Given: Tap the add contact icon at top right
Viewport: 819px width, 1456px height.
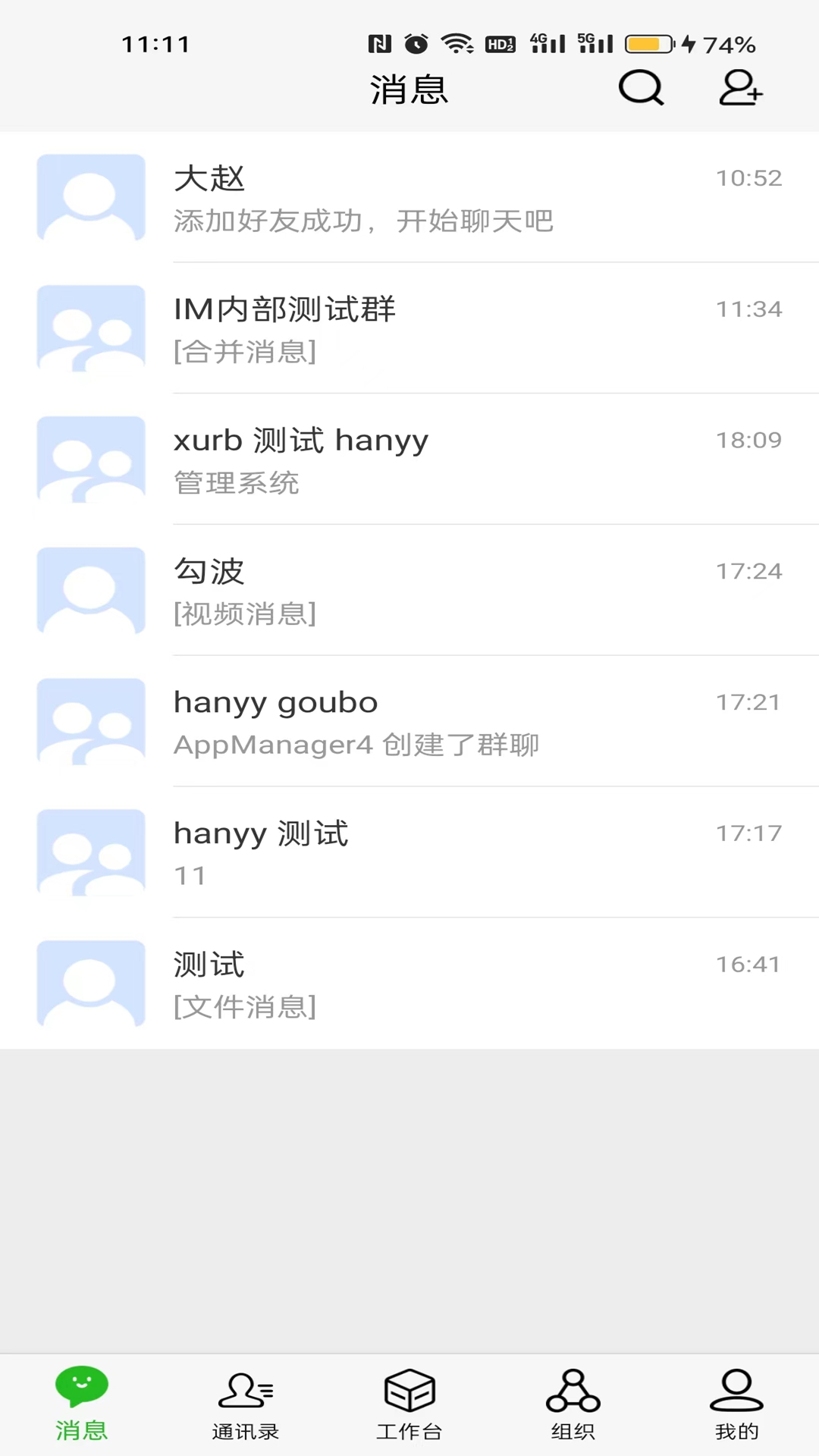Looking at the screenshot, I should [x=741, y=89].
